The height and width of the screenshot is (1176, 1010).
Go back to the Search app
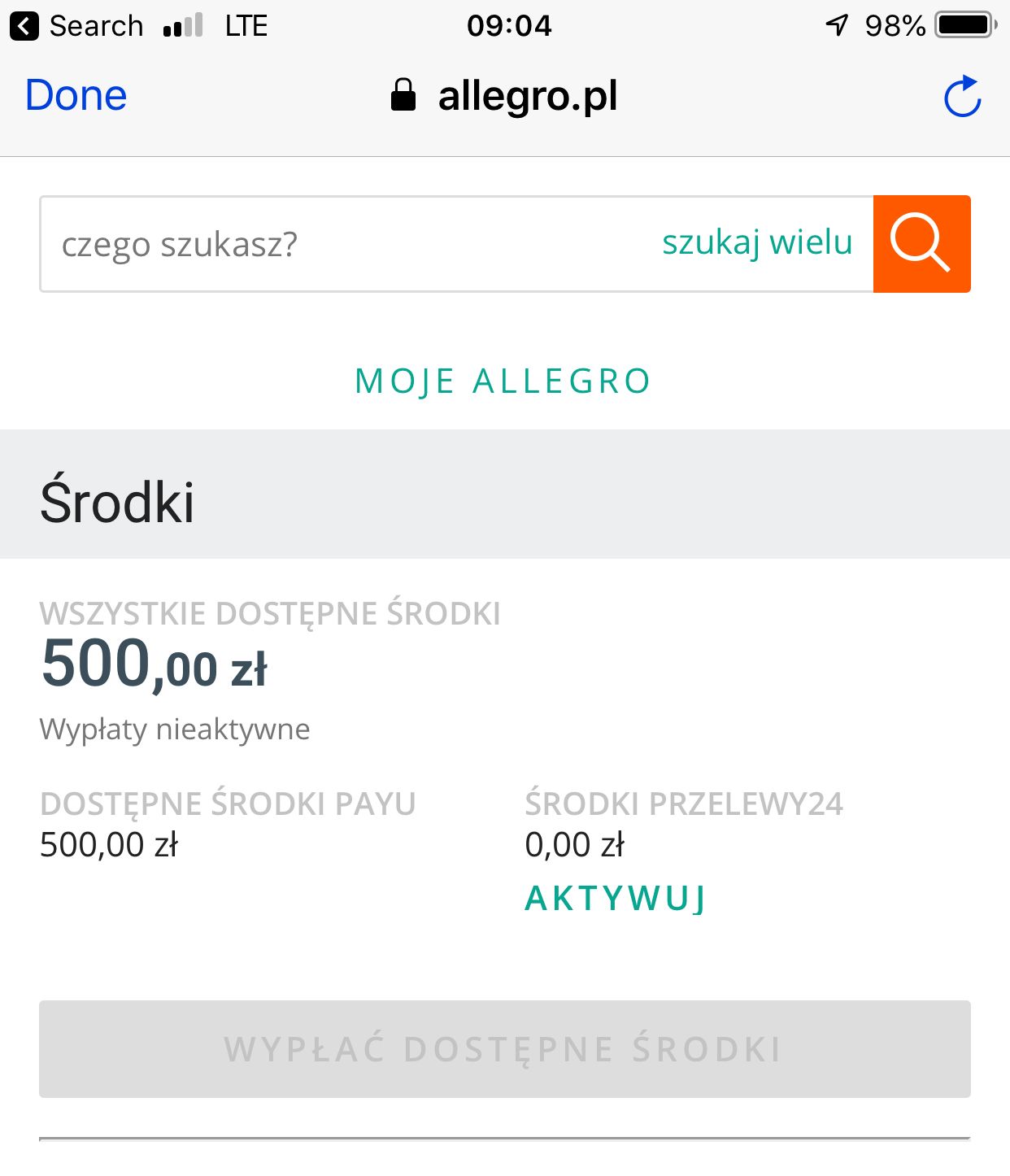tap(77, 26)
